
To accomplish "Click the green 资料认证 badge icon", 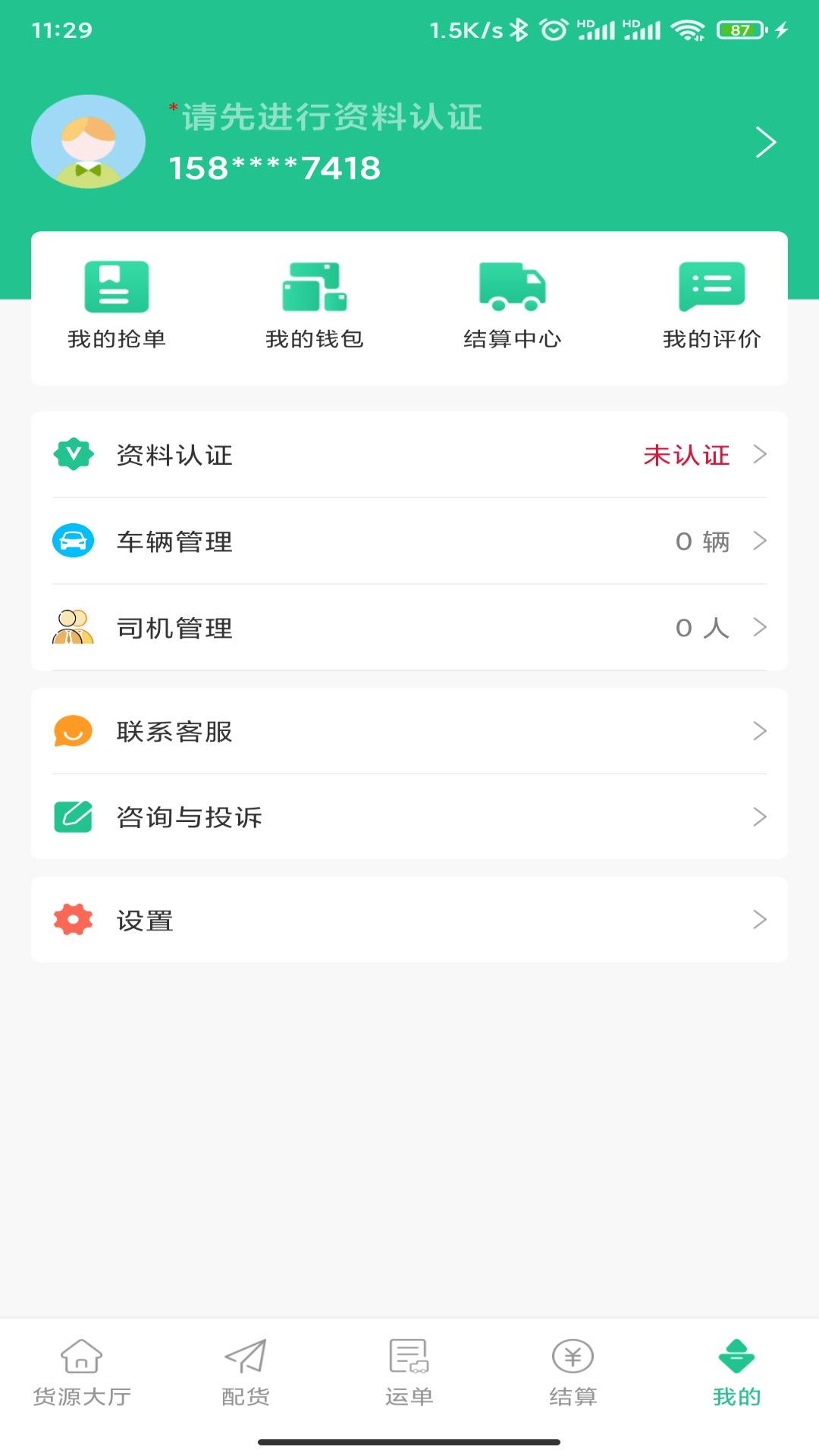I will coord(72,455).
